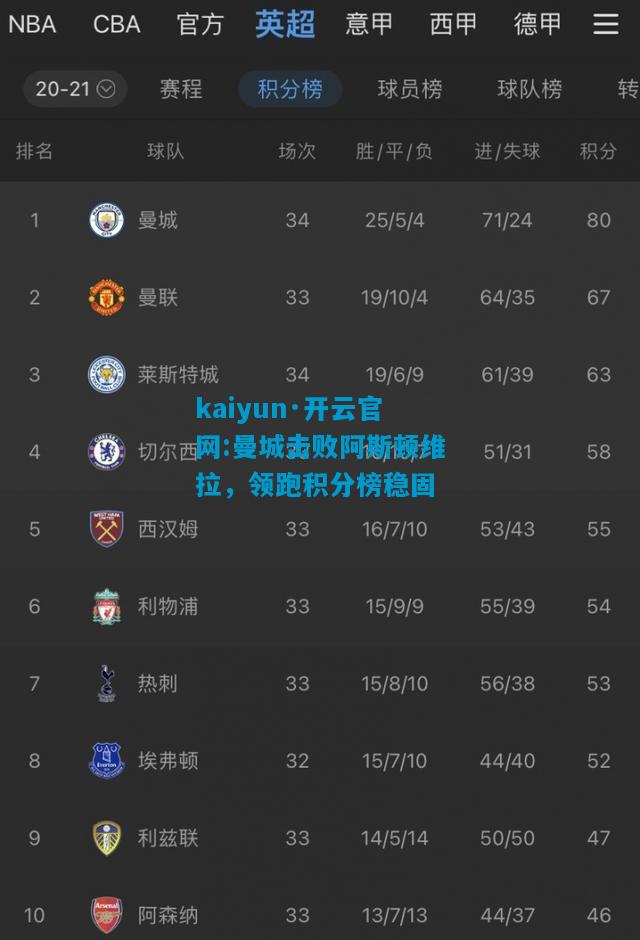Switch to the 赛程 schedule tab
Screen dimensions: 640x940
[x=181, y=89]
